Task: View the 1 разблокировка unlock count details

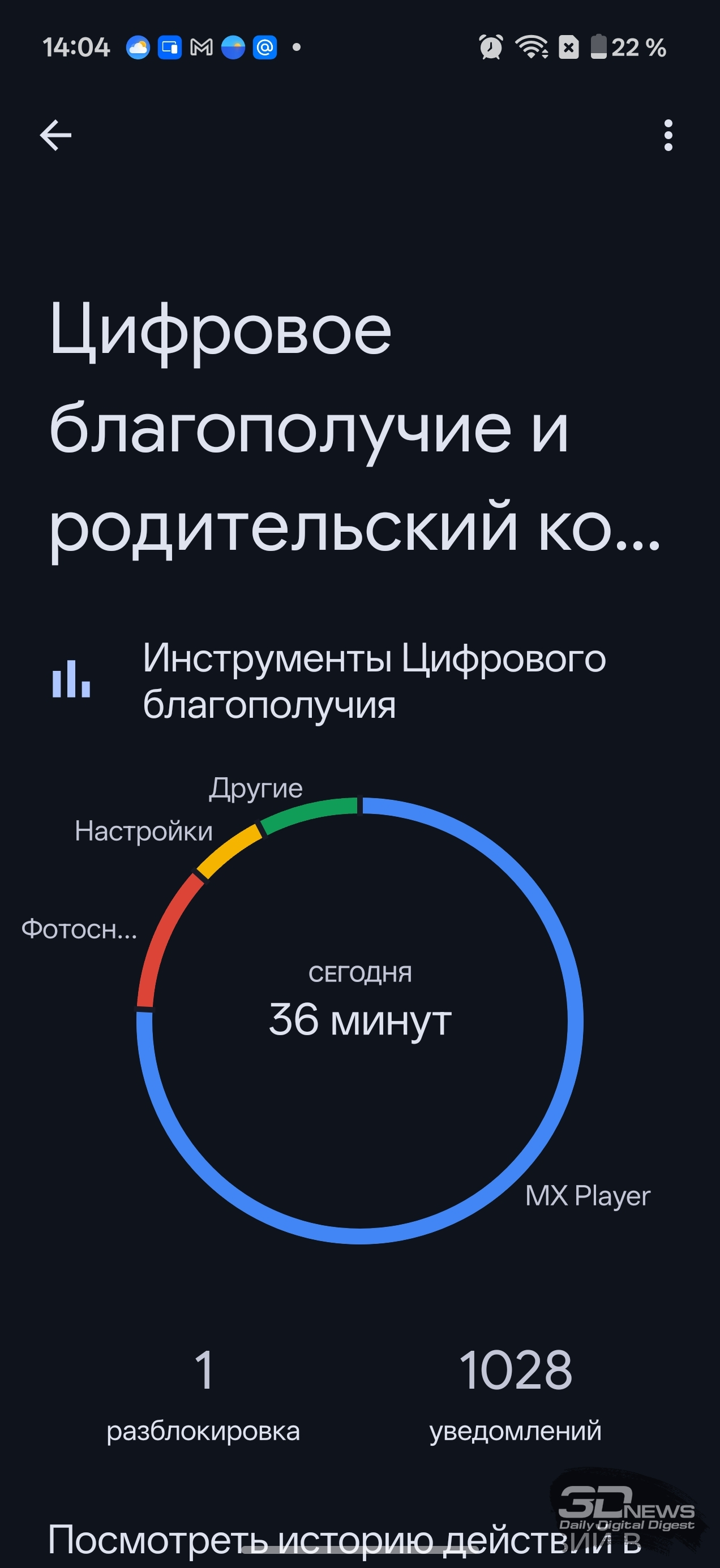Action: [x=203, y=1394]
